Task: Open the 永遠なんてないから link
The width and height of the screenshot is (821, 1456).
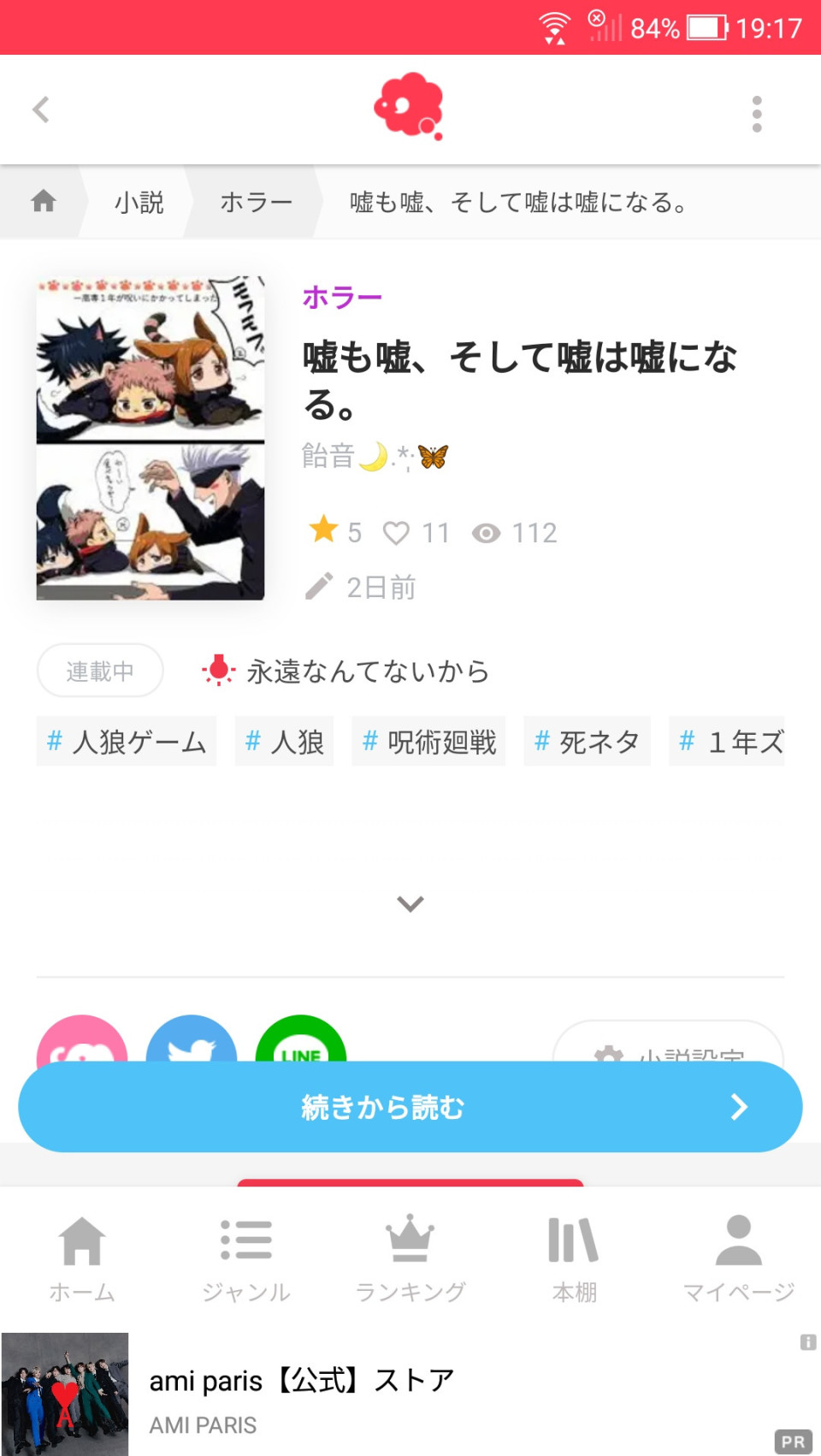Action: tap(366, 672)
